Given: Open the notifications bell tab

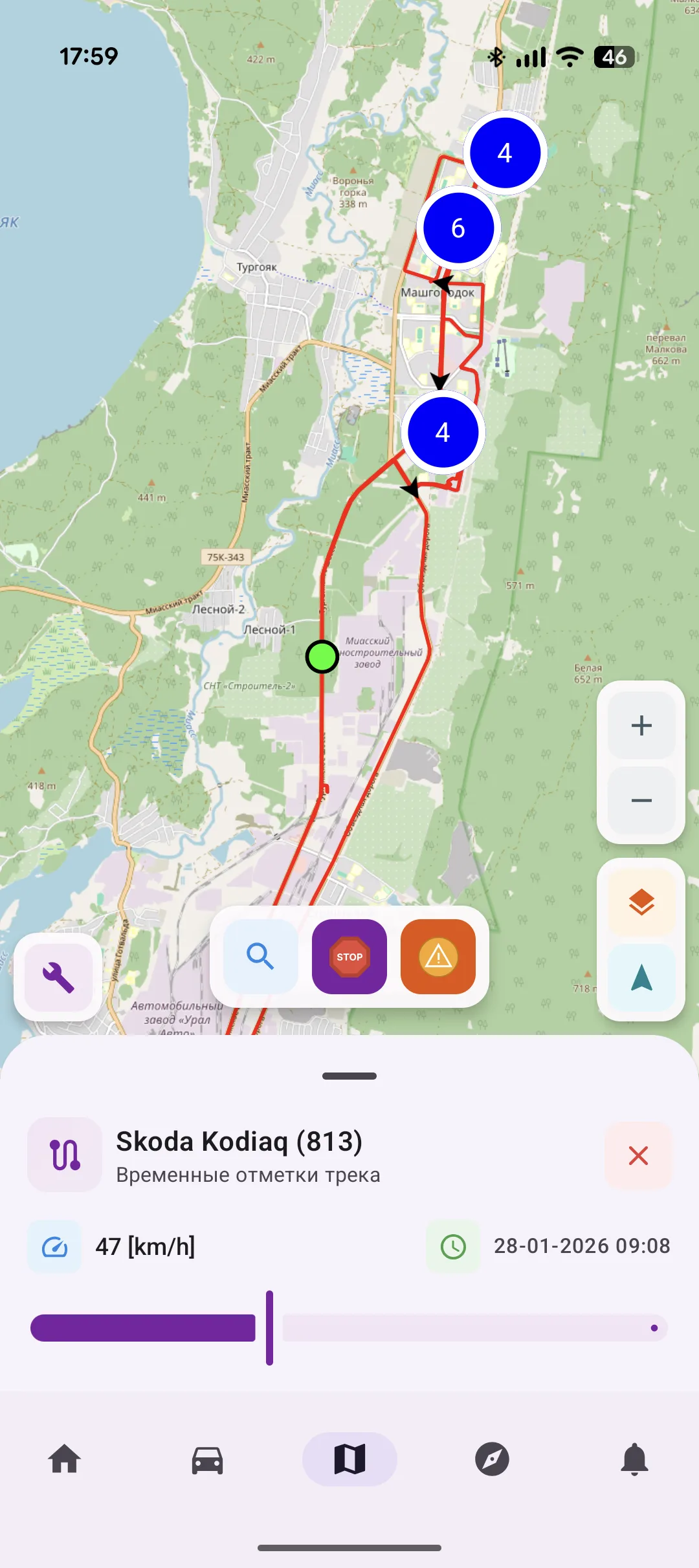Looking at the screenshot, I should point(634,1459).
